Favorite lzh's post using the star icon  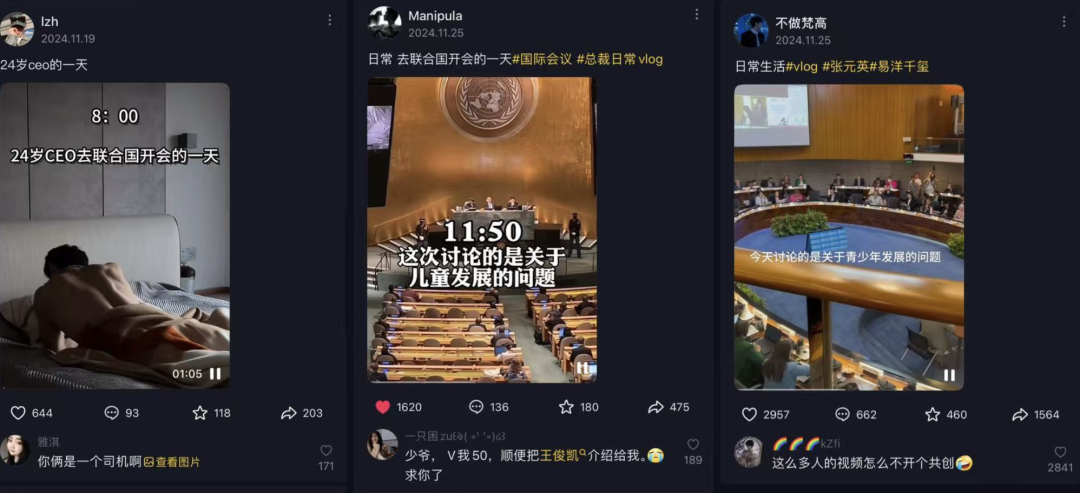point(200,413)
